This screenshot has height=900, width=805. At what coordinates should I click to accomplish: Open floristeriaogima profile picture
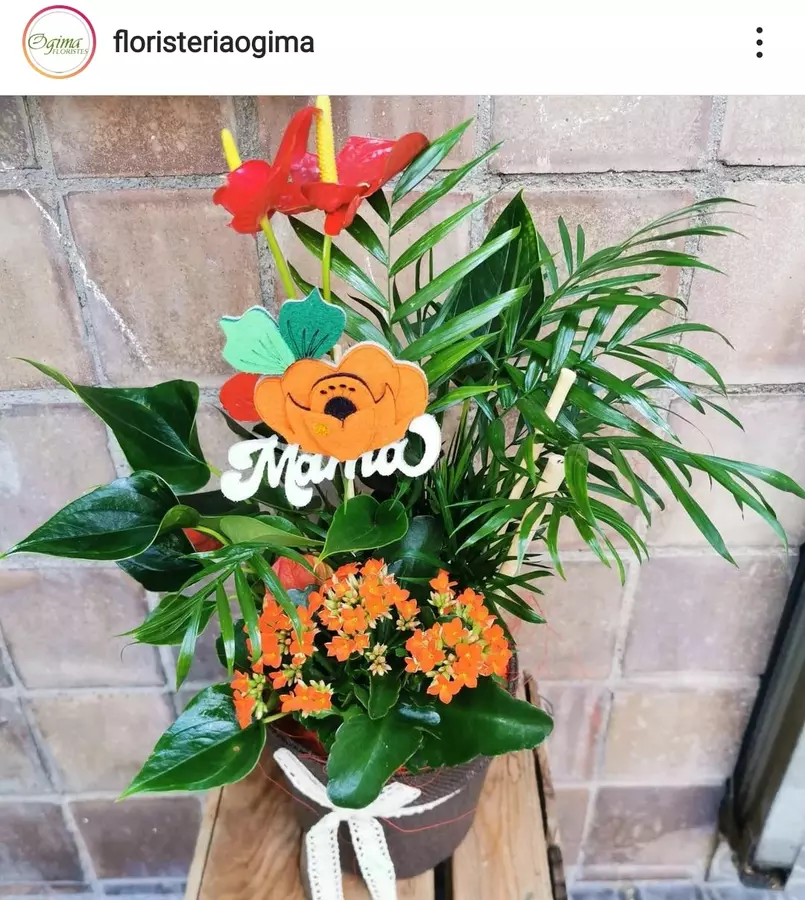(59, 42)
